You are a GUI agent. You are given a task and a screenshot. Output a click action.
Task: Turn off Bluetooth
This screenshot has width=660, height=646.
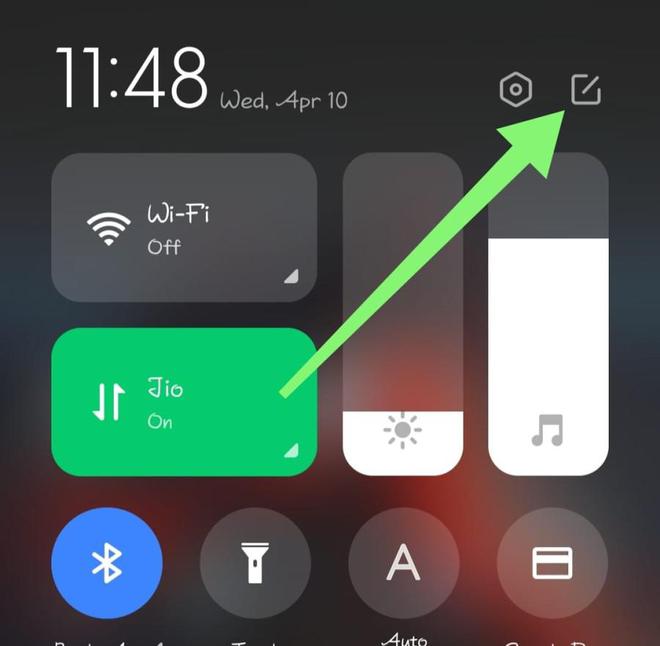107,563
